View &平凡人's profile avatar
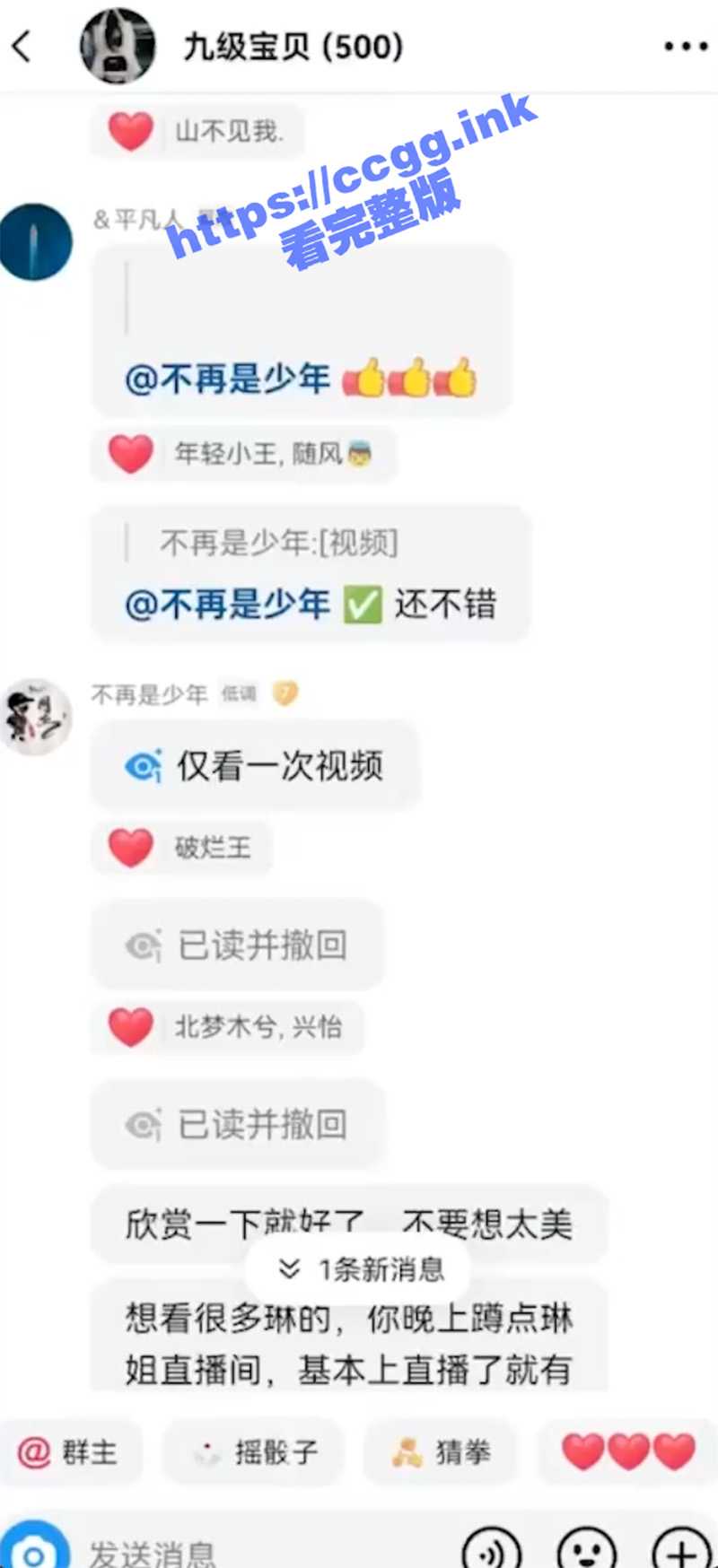 (36, 242)
